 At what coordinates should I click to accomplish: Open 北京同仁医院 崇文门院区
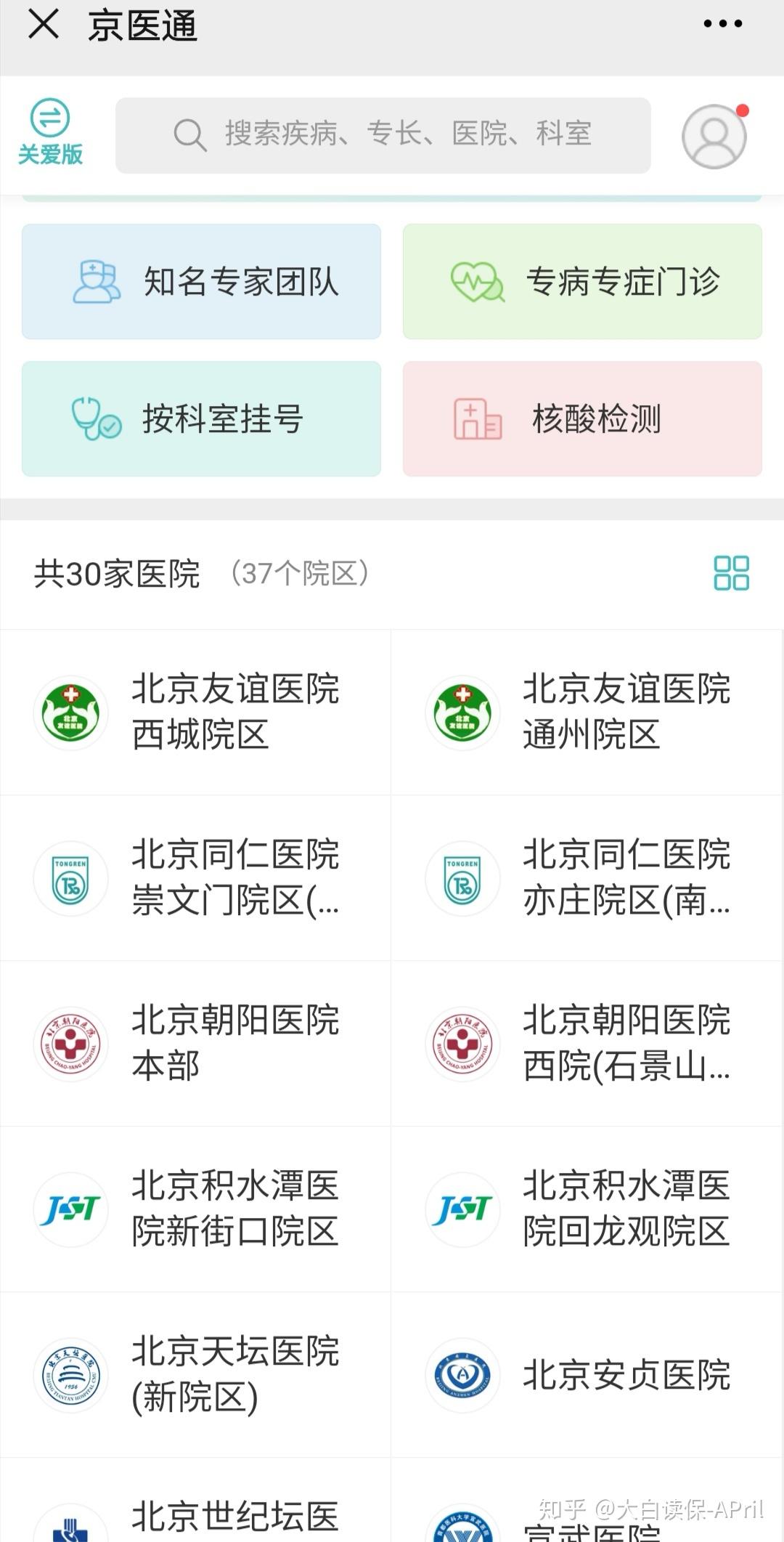coord(196,878)
